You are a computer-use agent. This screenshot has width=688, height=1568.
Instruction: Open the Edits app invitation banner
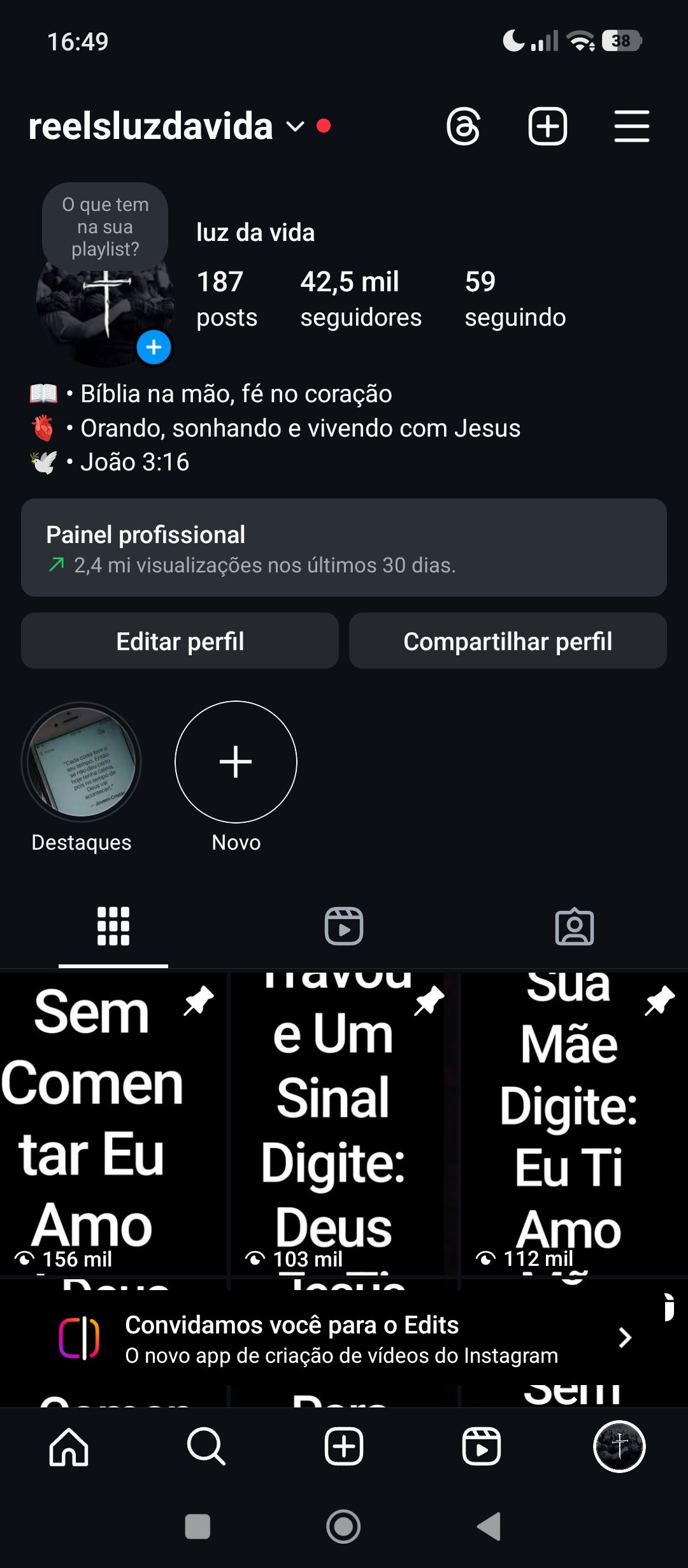click(x=344, y=1339)
